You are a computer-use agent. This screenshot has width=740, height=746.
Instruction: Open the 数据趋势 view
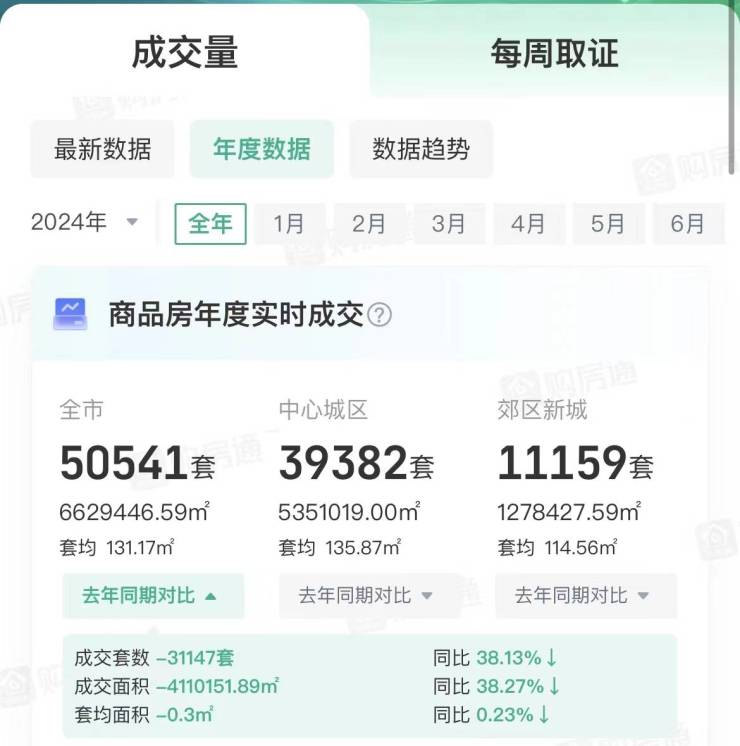(x=420, y=149)
